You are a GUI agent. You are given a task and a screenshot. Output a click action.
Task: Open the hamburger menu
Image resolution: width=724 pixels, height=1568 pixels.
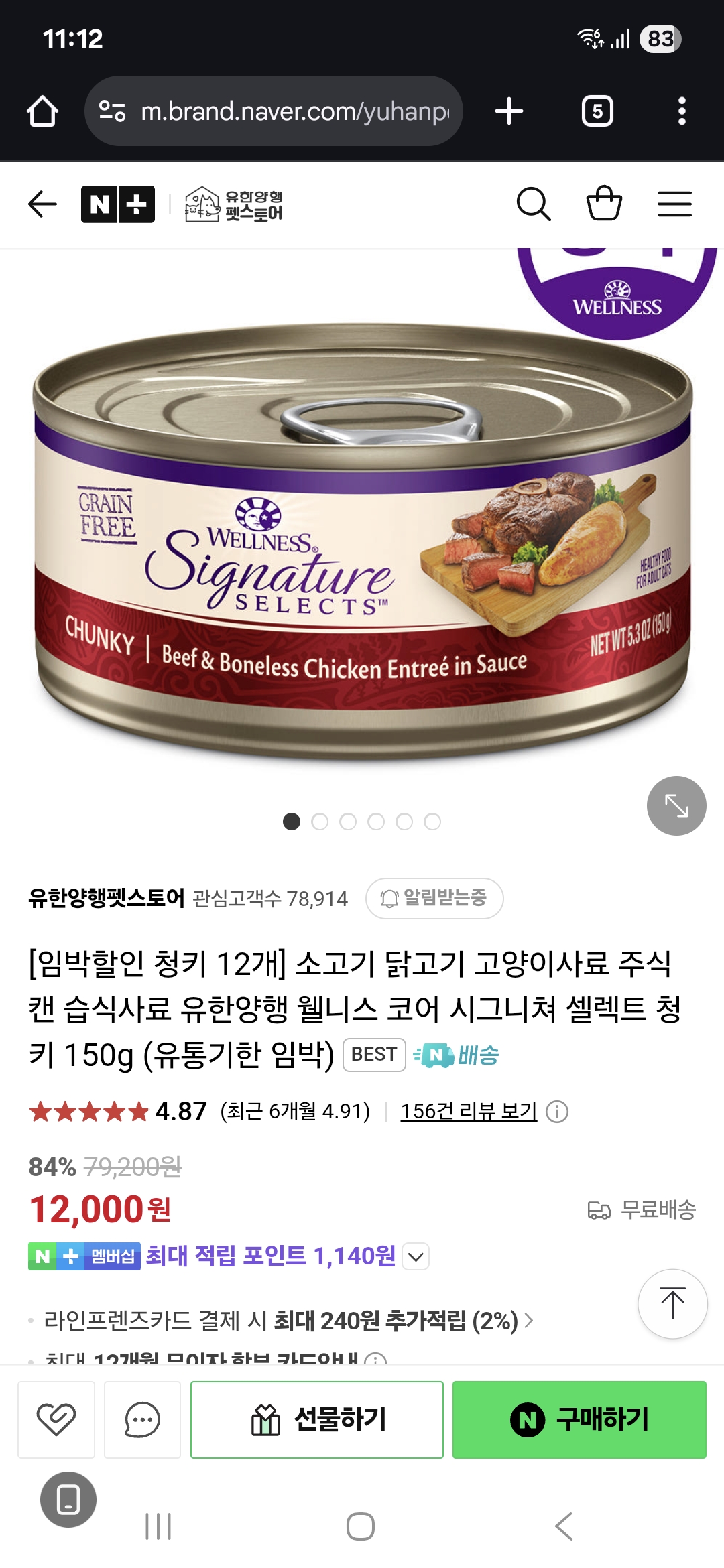coord(674,204)
